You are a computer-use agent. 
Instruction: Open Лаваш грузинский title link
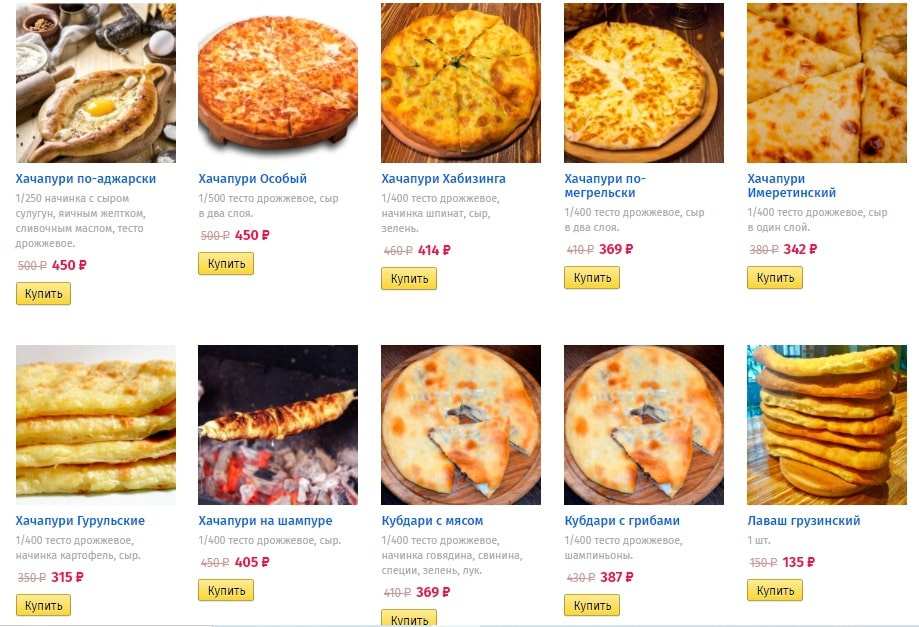click(803, 521)
